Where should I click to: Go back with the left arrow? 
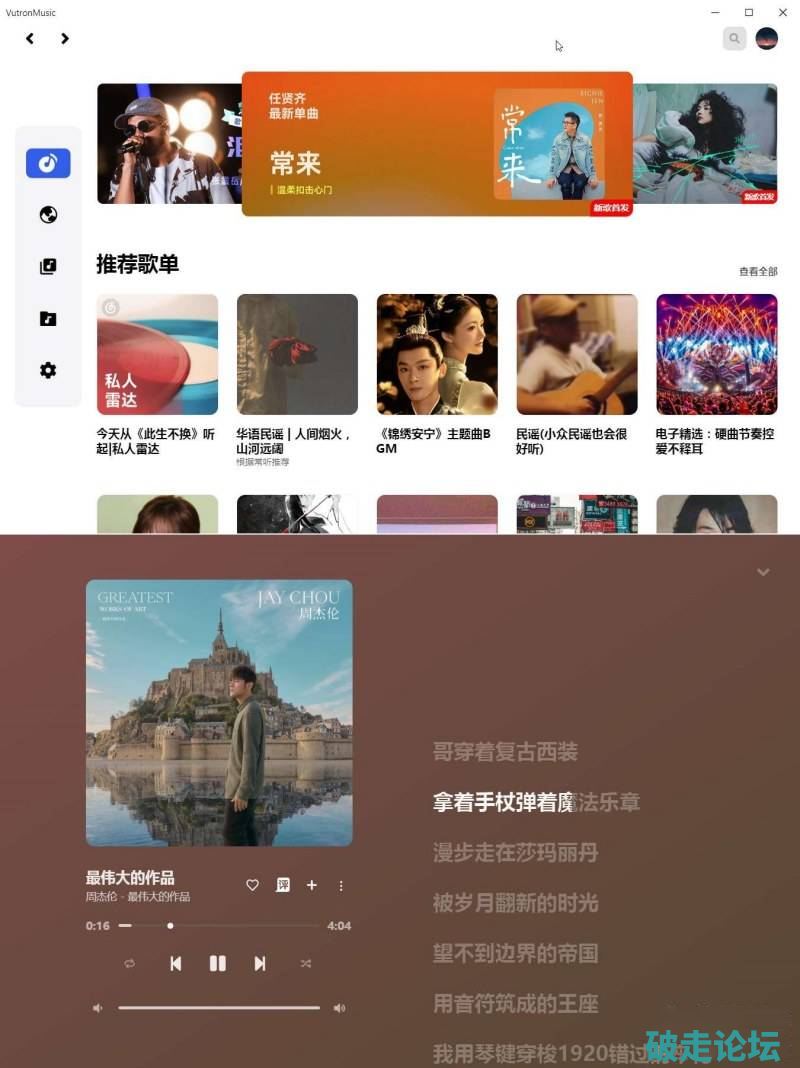click(x=30, y=39)
